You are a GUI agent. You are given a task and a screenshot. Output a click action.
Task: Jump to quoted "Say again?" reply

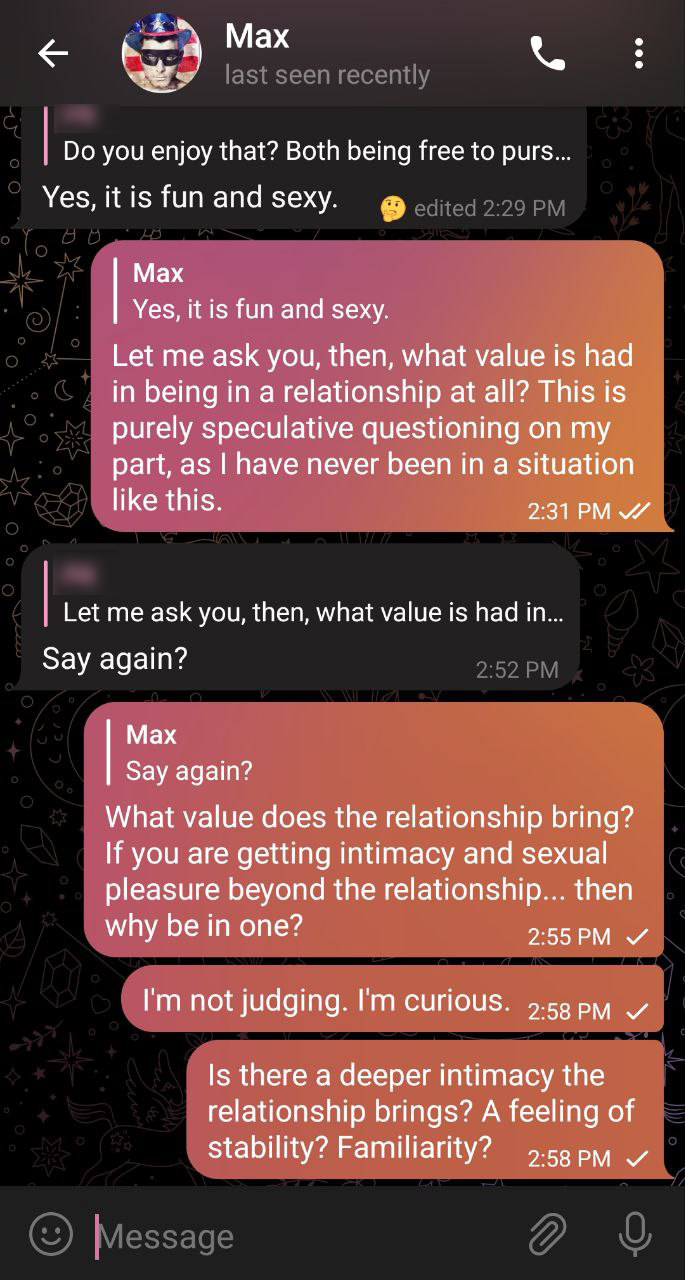[380, 753]
